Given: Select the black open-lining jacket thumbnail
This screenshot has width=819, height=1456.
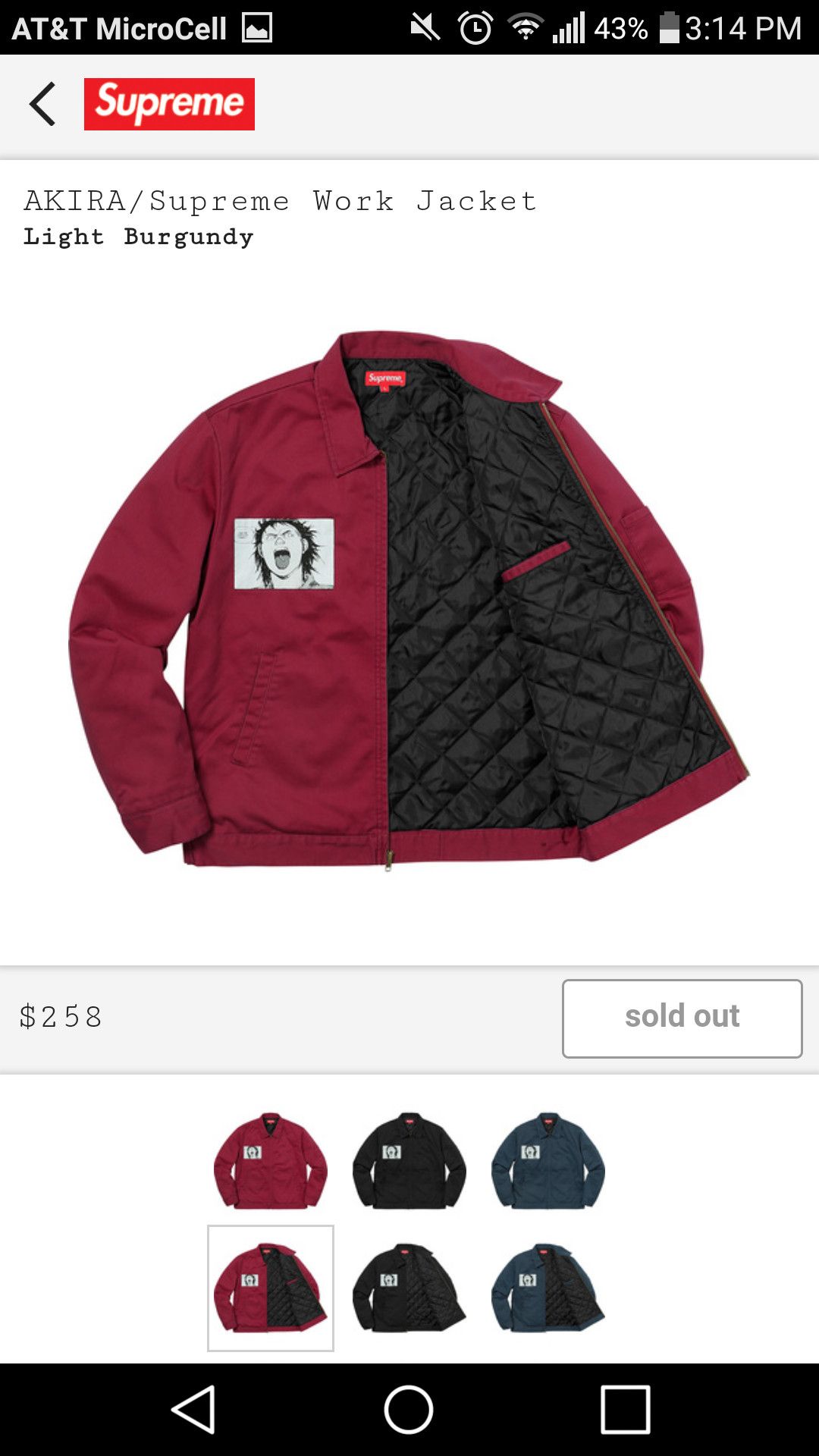Looking at the screenshot, I should (x=409, y=1288).
